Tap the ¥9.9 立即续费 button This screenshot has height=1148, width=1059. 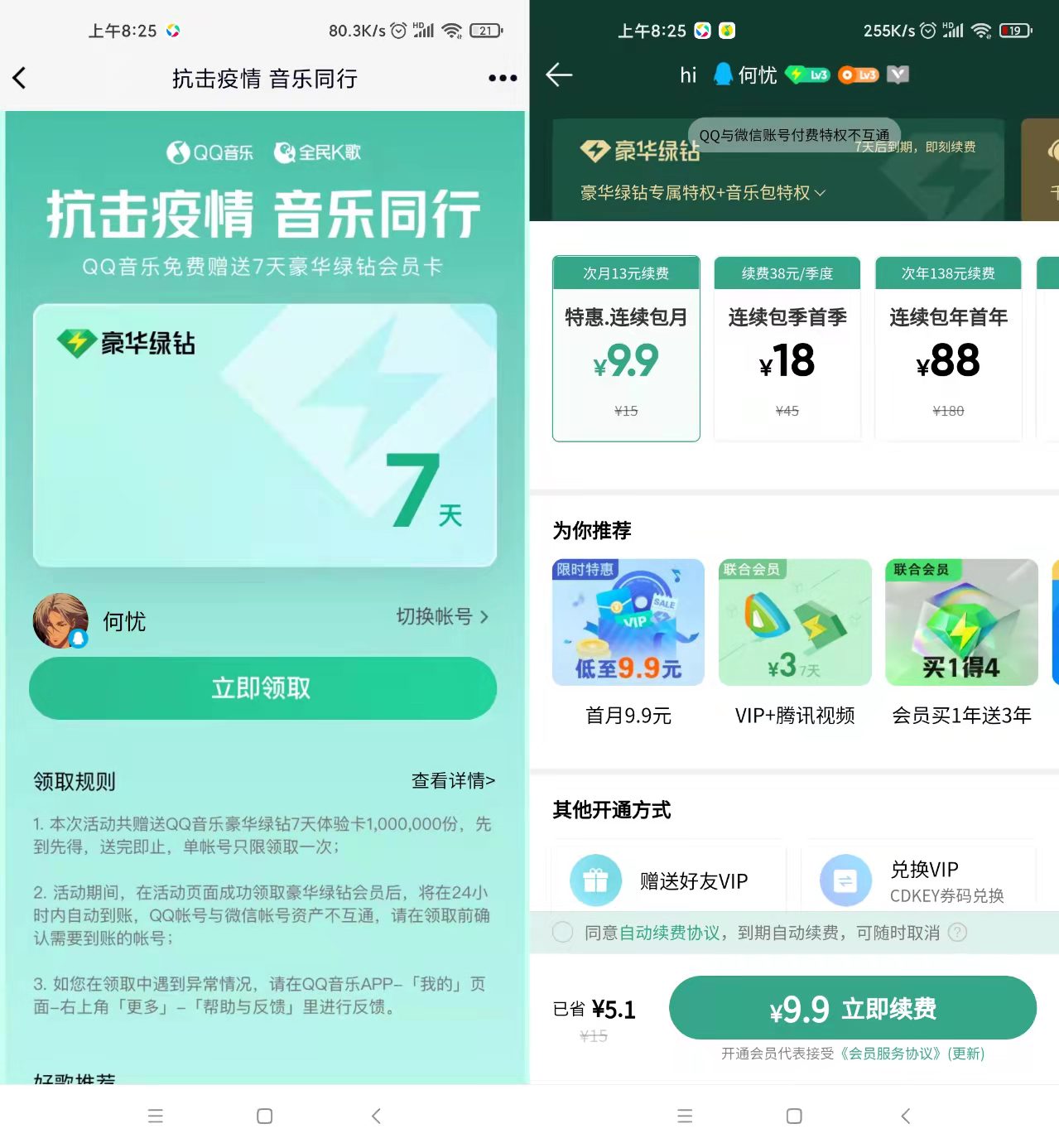coord(852,1008)
